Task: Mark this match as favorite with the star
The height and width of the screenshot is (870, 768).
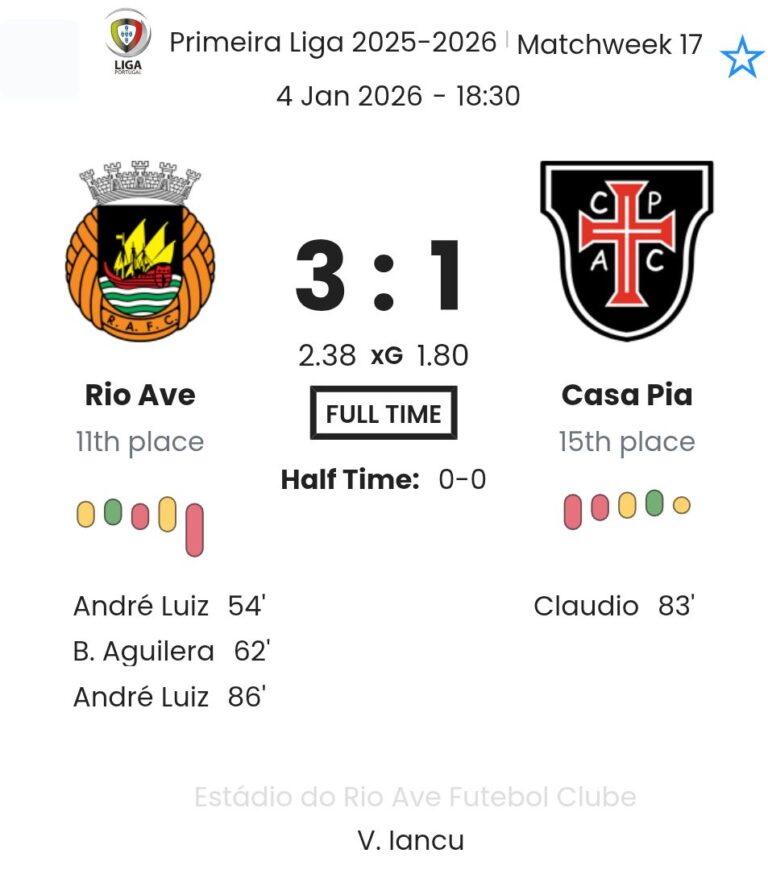Action: click(x=741, y=59)
